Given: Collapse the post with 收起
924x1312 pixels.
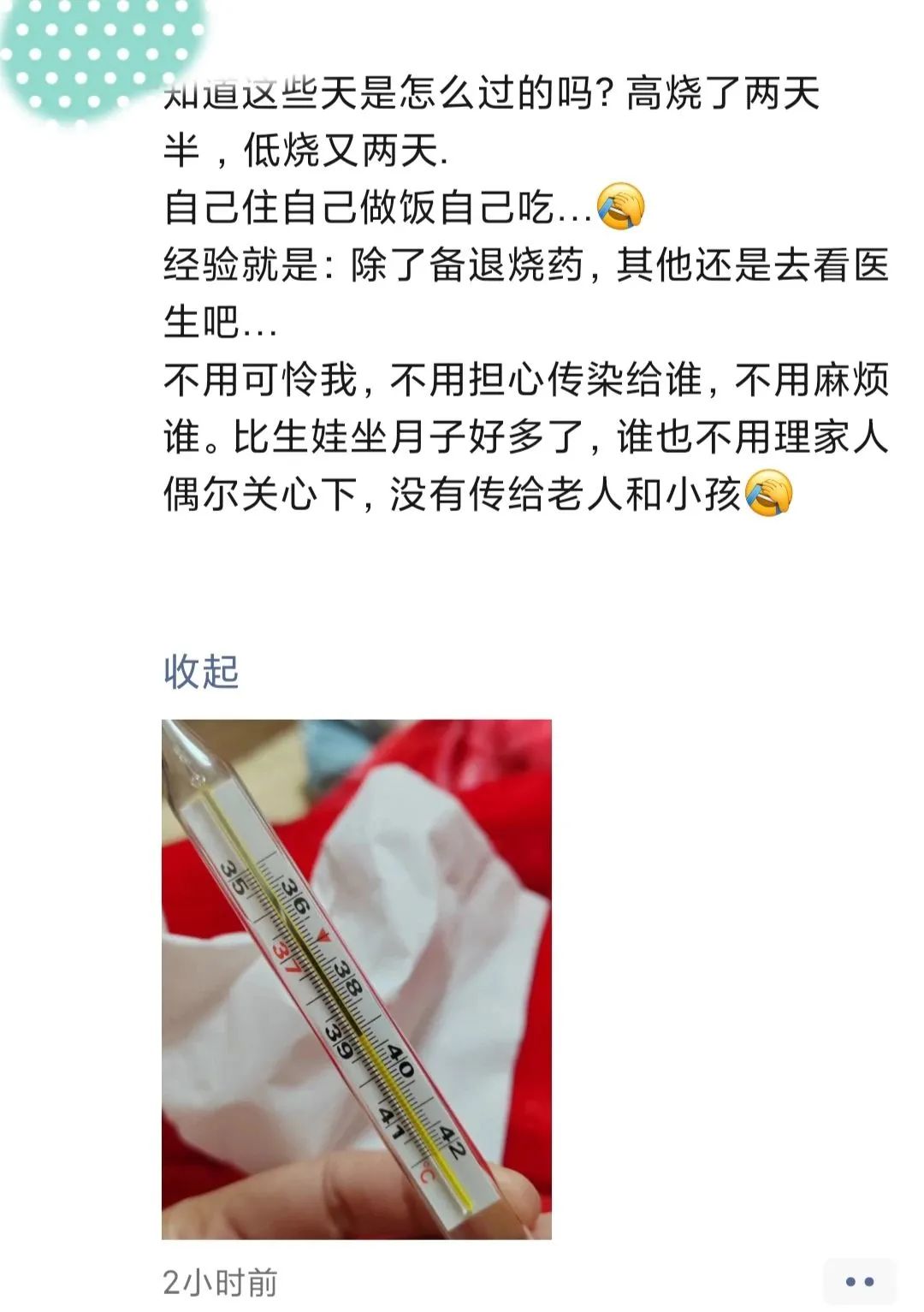Looking at the screenshot, I should (x=201, y=672).
